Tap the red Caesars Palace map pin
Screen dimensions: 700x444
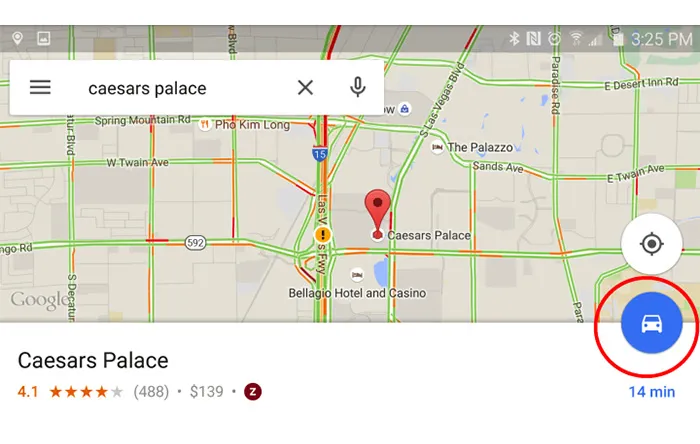tap(377, 212)
